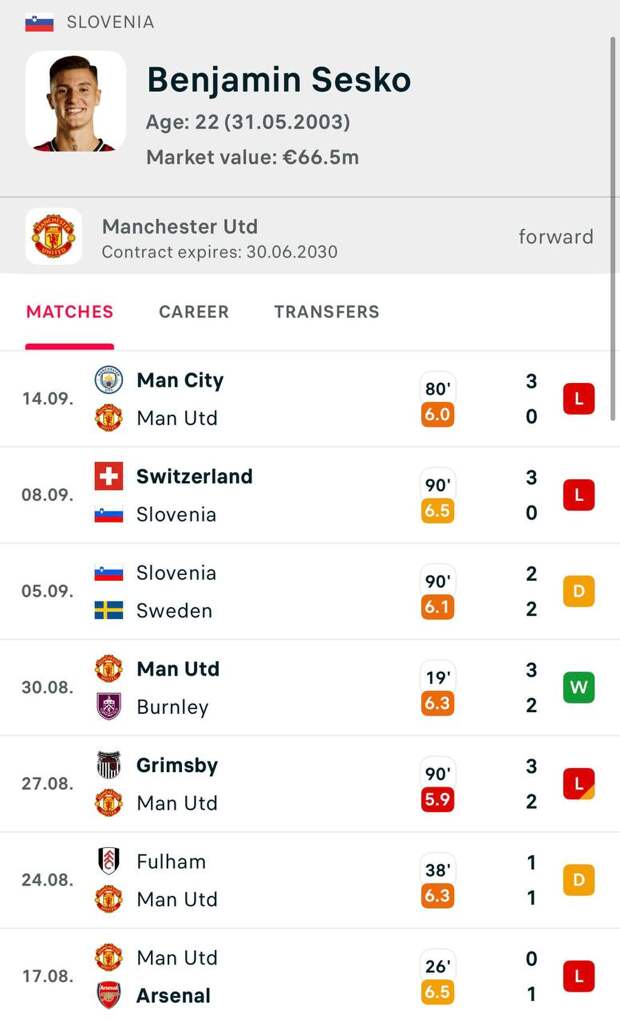Viewport: 620px width, 1021px height.
Task: View the Switzerland vs Slovenia match
Action: pyautogui.click(x=310, y=495)
